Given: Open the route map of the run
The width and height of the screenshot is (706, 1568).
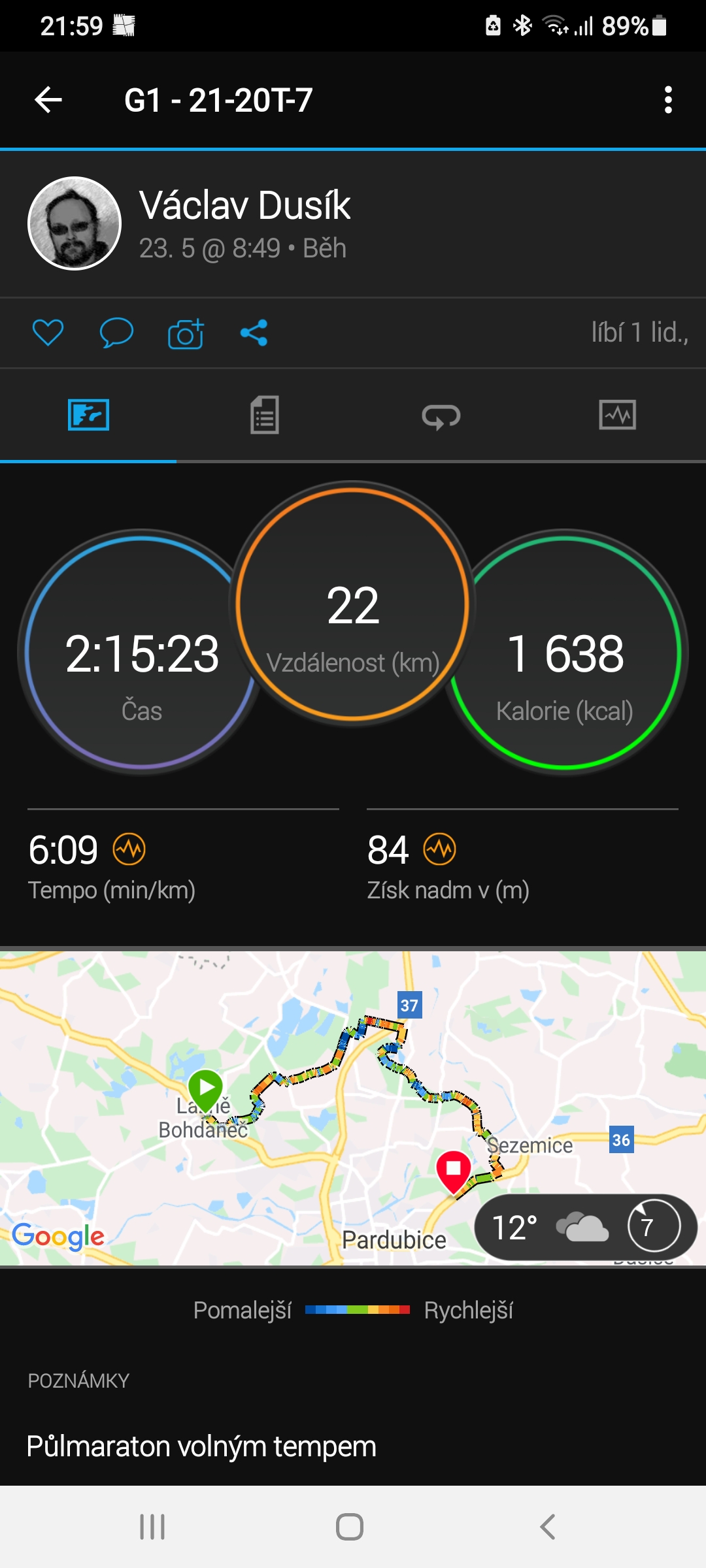Looking at the screenshot, I should click(353, 1108).
